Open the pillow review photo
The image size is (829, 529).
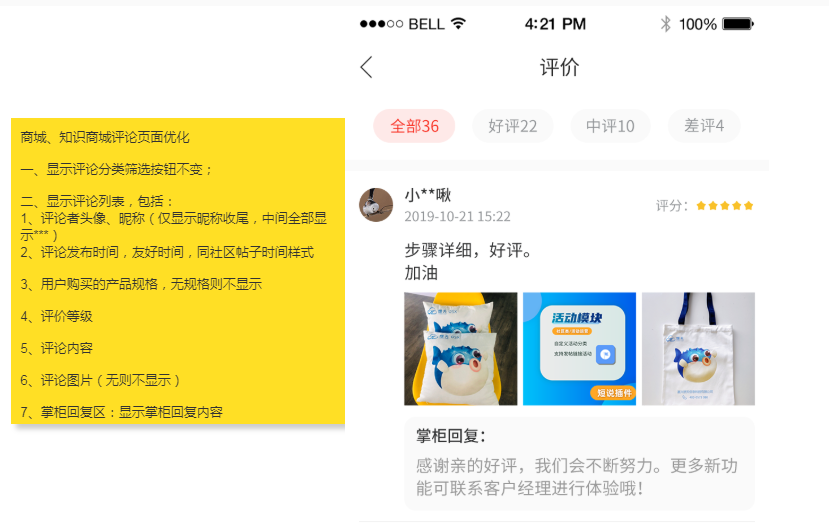pos(460,349)
